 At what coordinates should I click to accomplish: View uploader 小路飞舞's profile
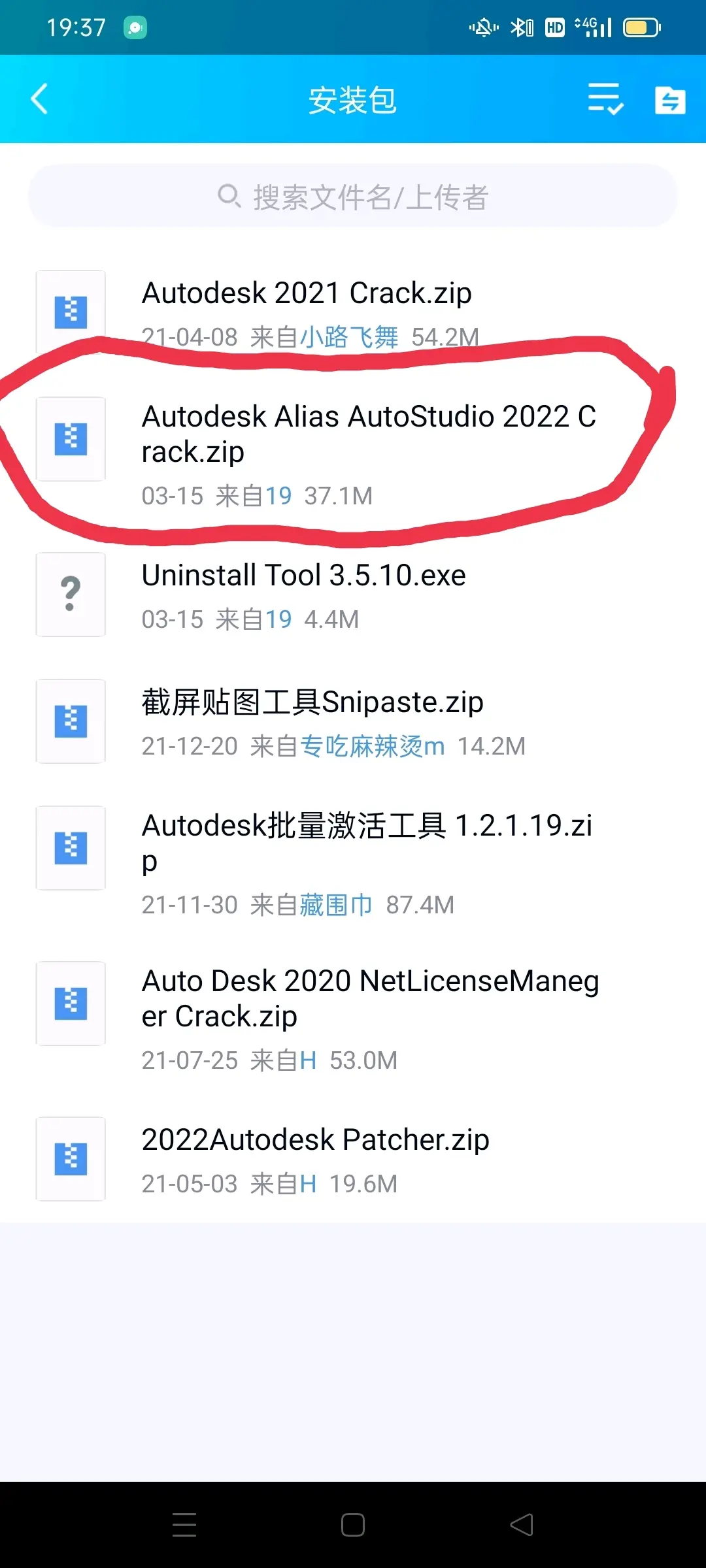tap(349, 337)
